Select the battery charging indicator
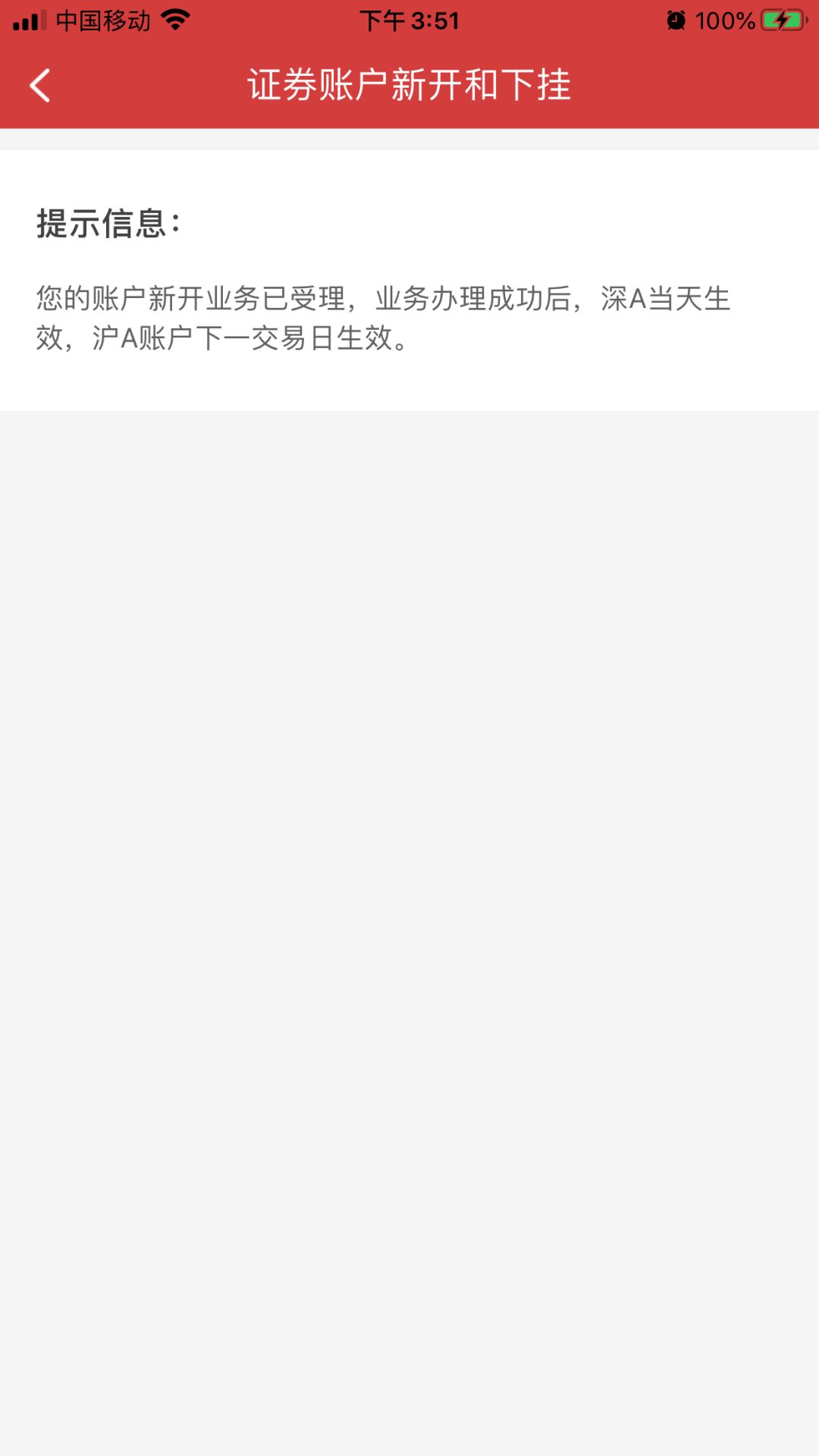This screenshot has height=1456, width=819. click(783, 19)
